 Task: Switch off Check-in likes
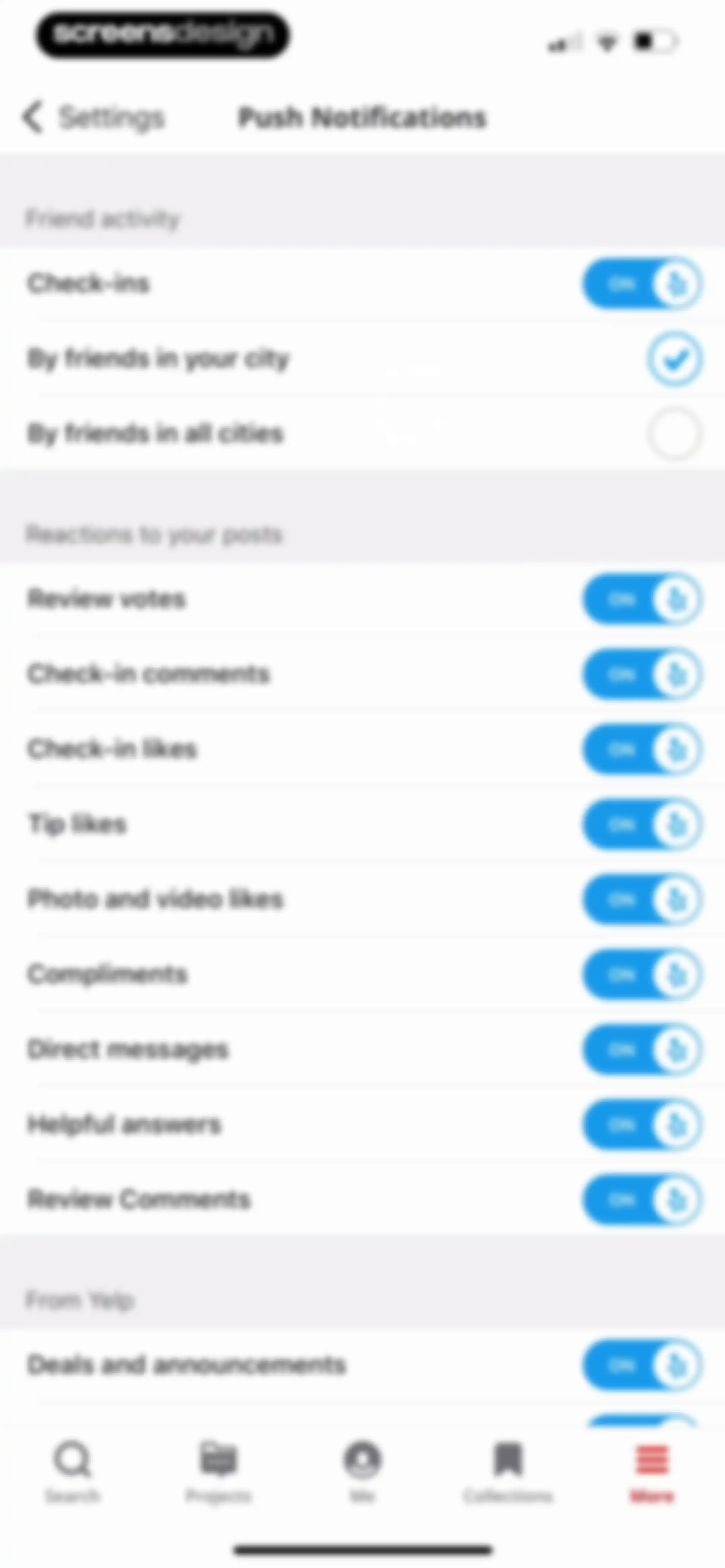643,749
